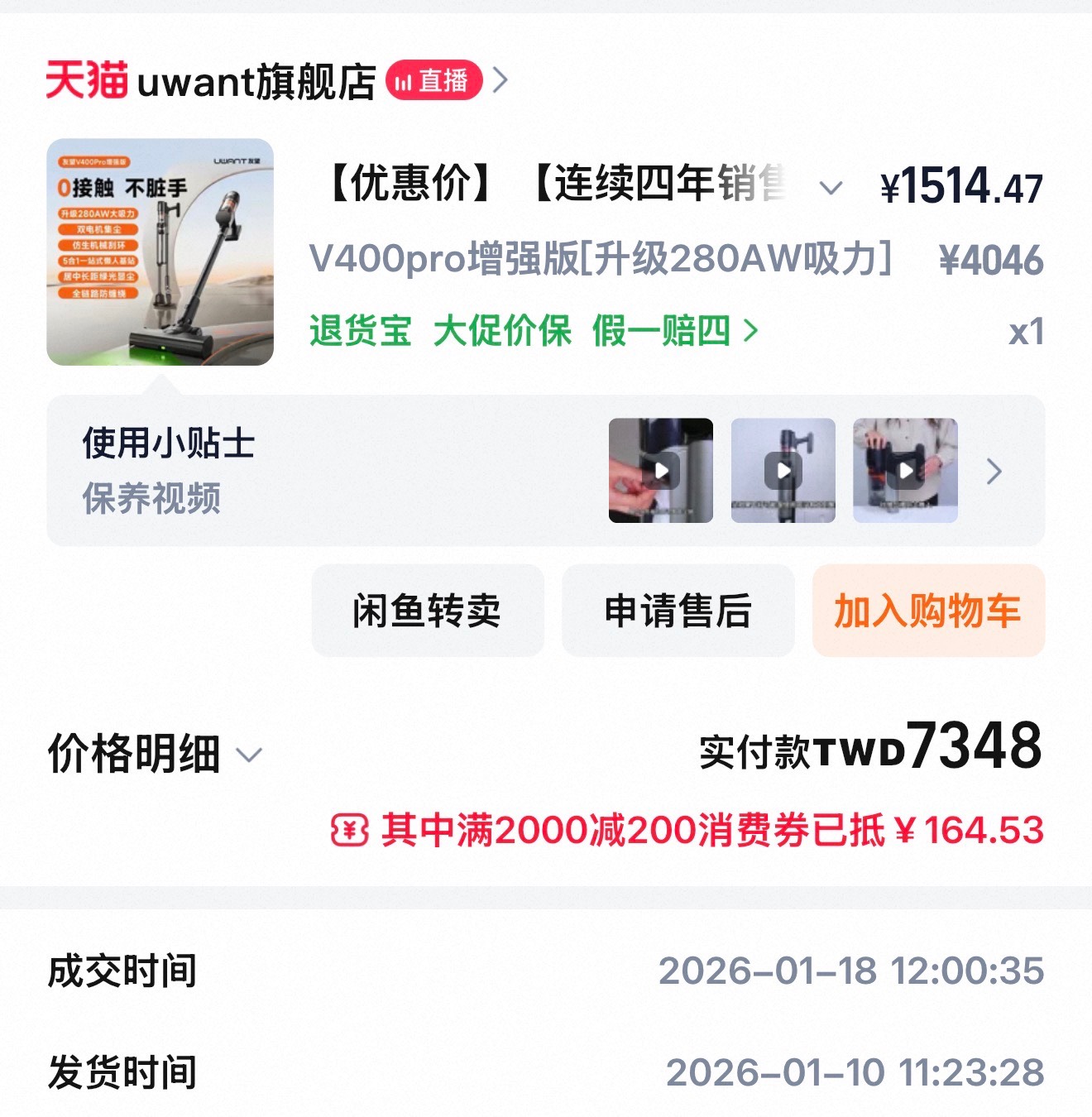Tap 闲鱼转卖 to resell the item
1092x1117 pixels.
[427, 611]
